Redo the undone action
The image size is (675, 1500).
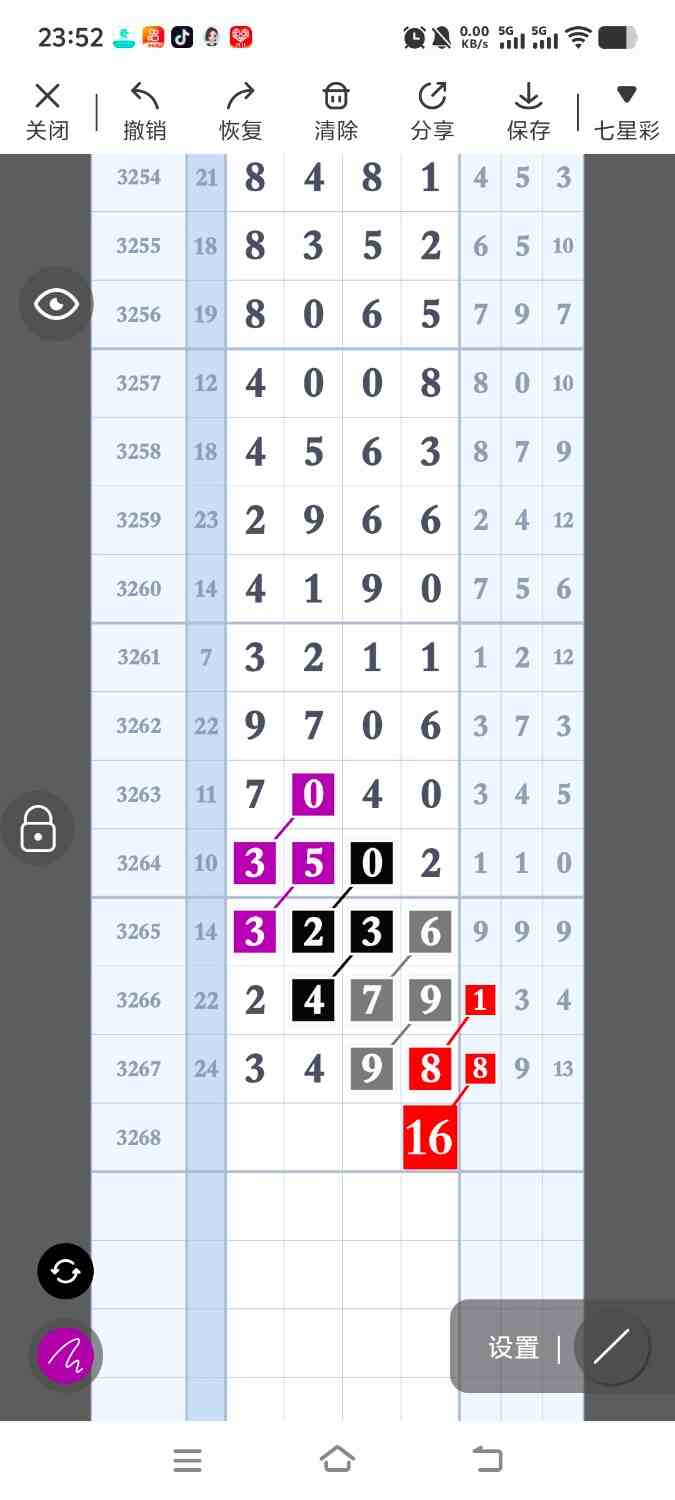click(240, 111)
